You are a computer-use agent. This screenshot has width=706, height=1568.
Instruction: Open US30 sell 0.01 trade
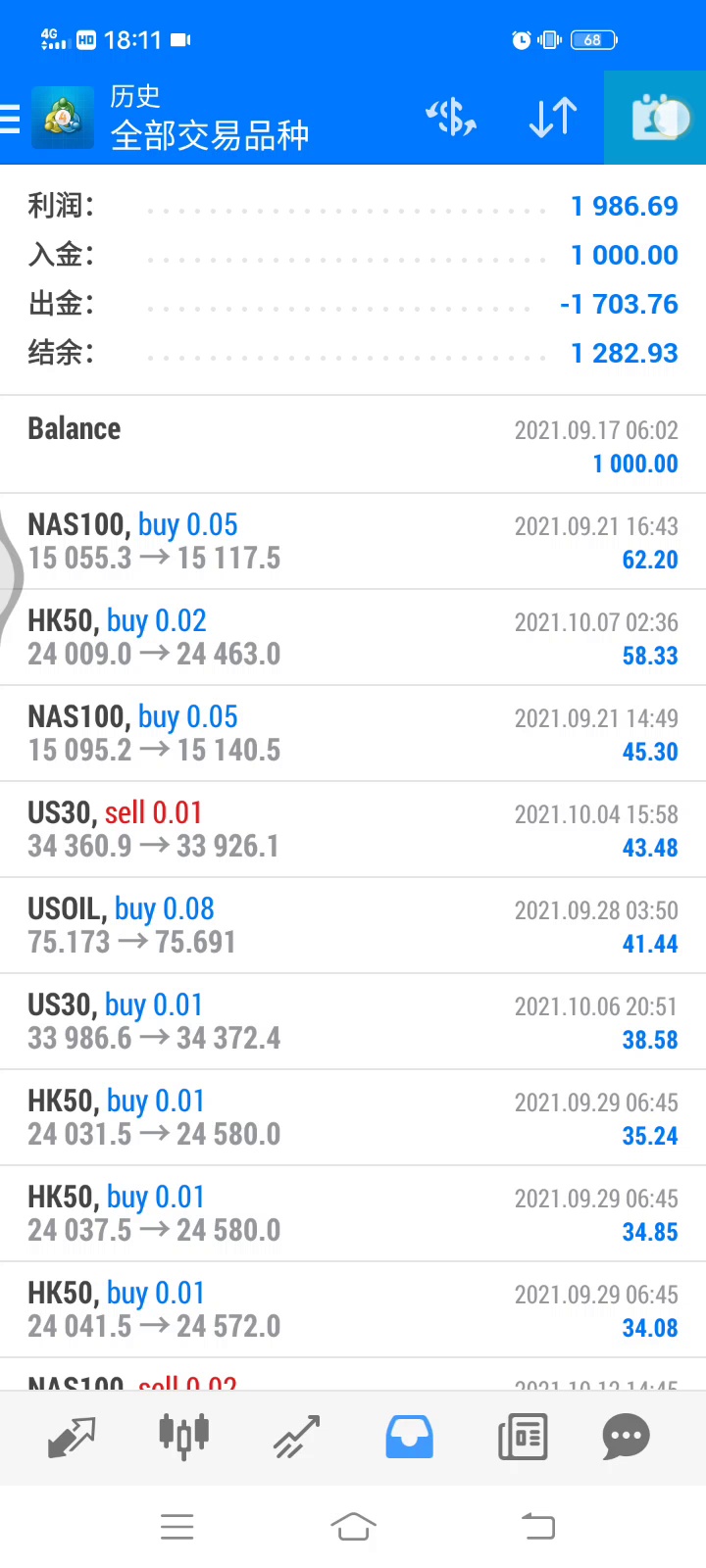click(x=353, y=829)
